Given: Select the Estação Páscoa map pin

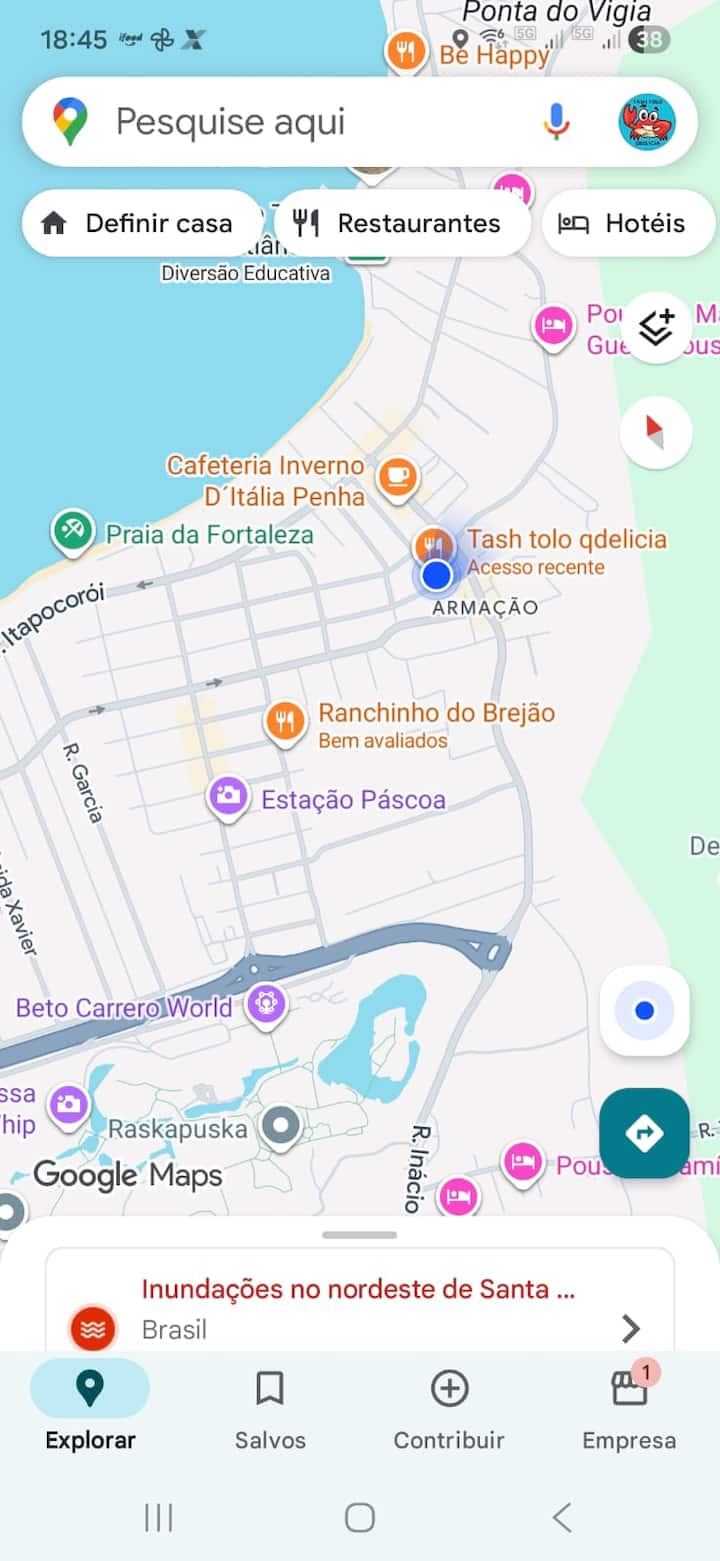Looking at the screenshot, I should (x=228, y=797).
